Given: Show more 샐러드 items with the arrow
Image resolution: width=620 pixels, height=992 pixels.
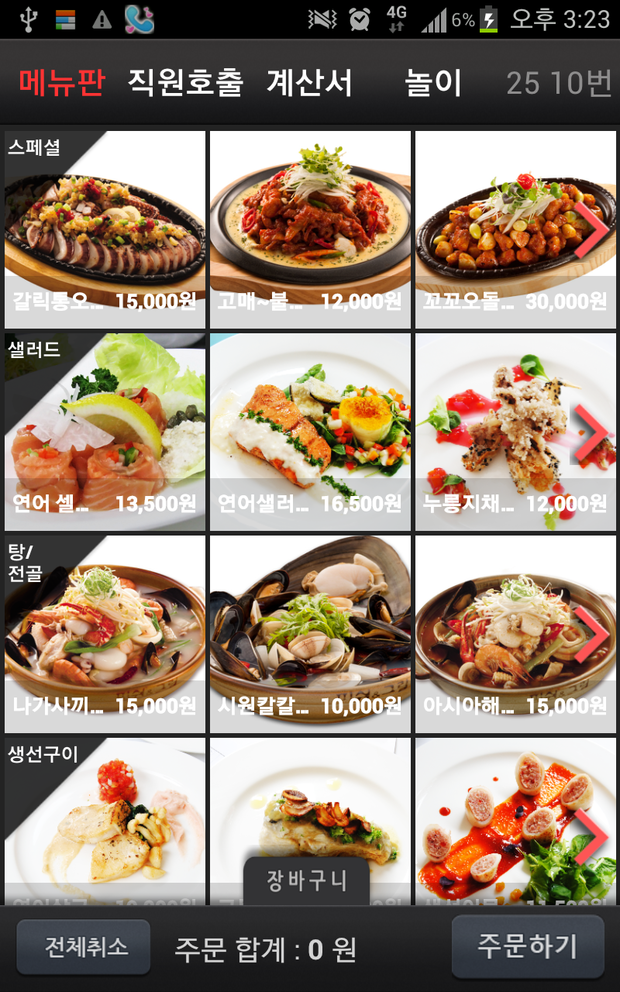Looking at the screenshot, I should coord(592,433).
